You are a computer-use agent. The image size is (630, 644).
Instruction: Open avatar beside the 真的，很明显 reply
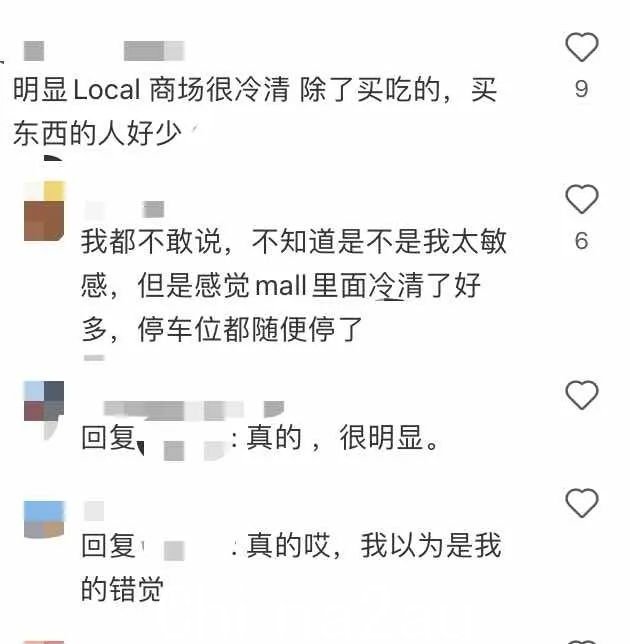point(44,401)
